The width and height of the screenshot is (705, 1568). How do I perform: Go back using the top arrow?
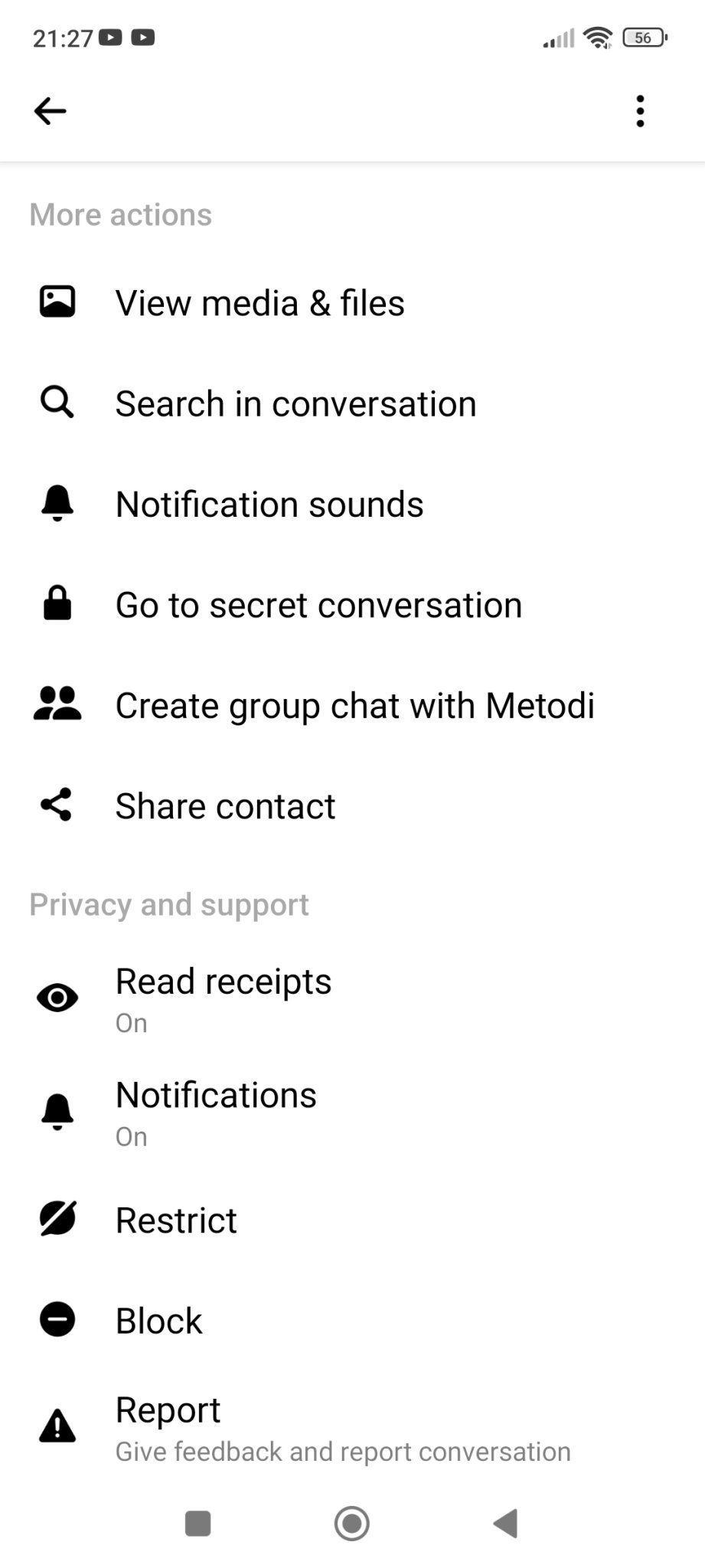click(x=51, y=111)
